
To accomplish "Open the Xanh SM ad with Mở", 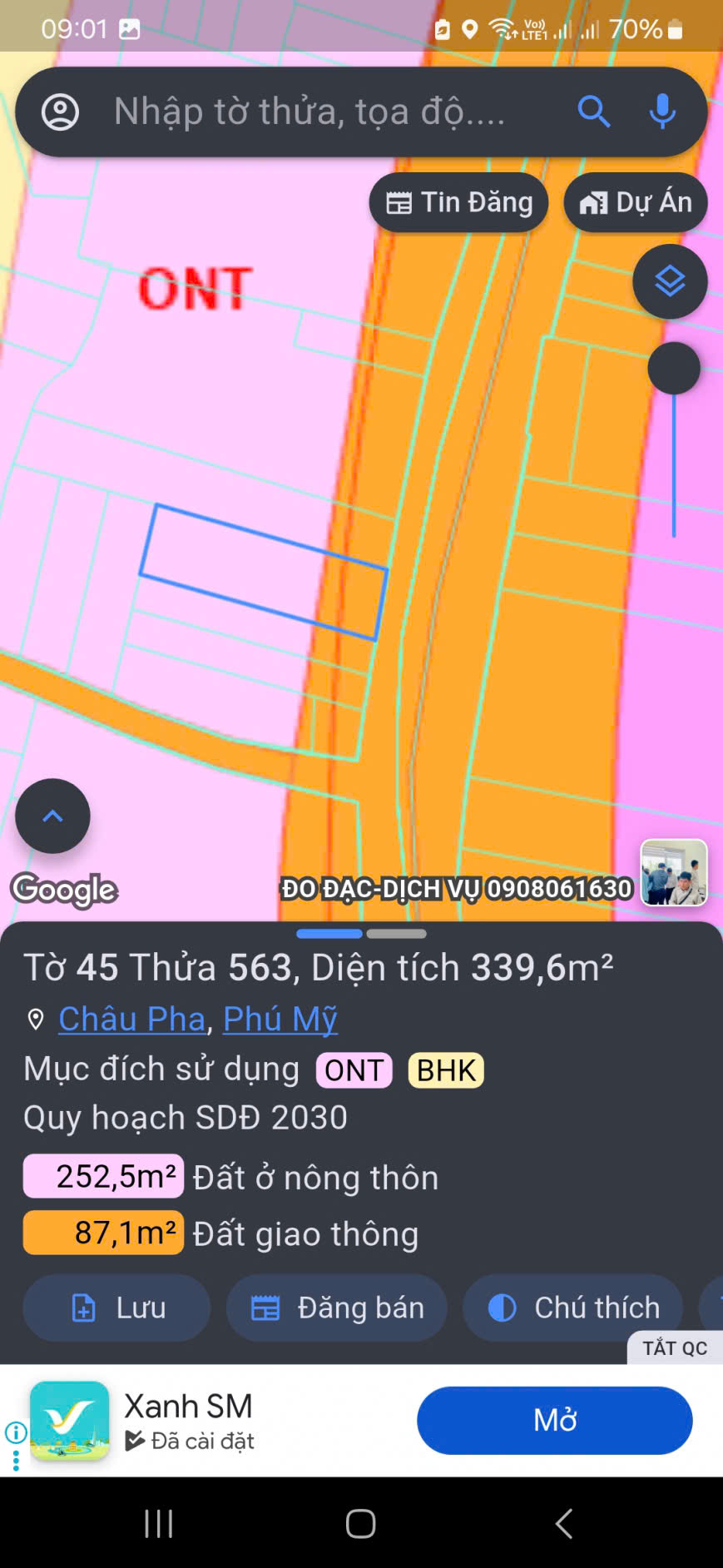I will click(x=554, y=1420).
